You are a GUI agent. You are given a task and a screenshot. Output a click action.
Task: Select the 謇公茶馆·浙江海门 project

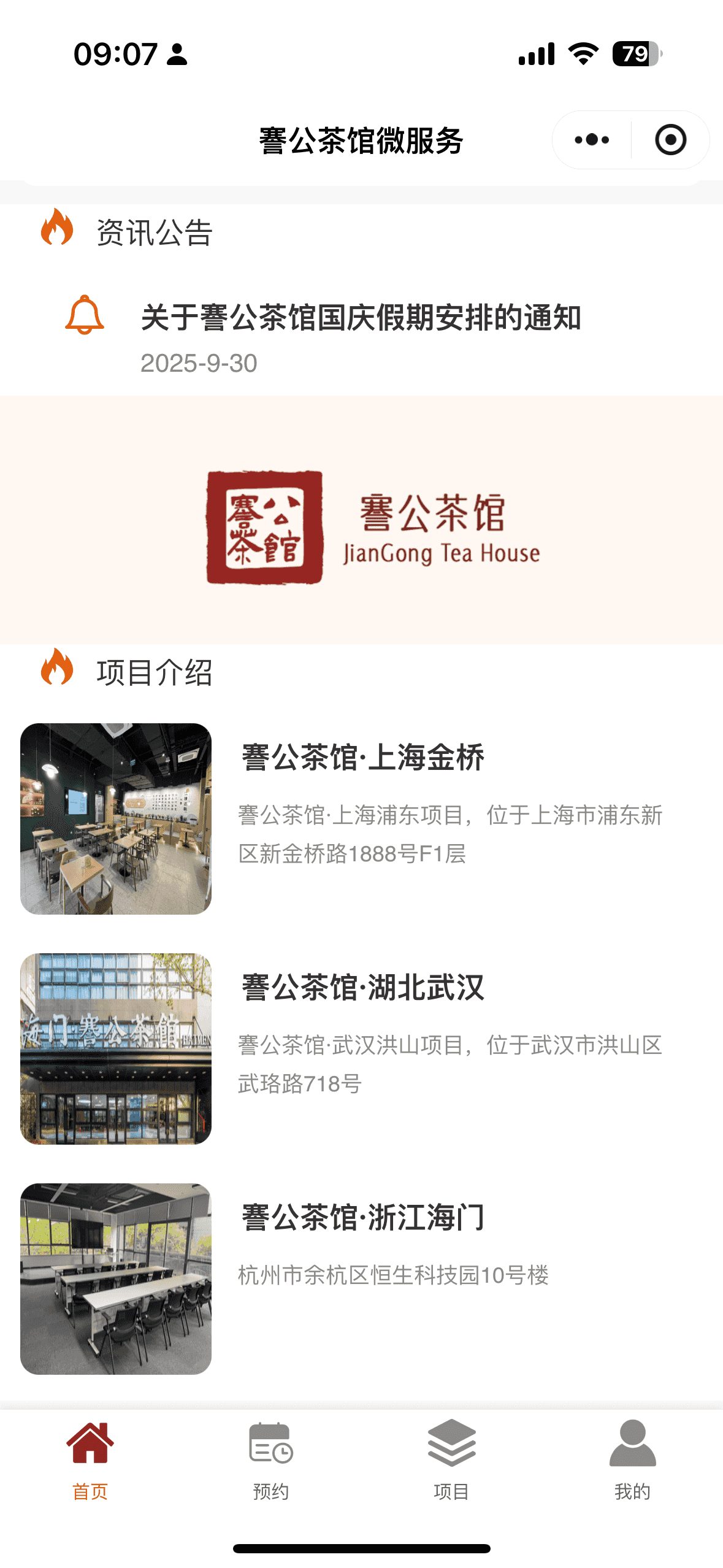pos(363,1218)
